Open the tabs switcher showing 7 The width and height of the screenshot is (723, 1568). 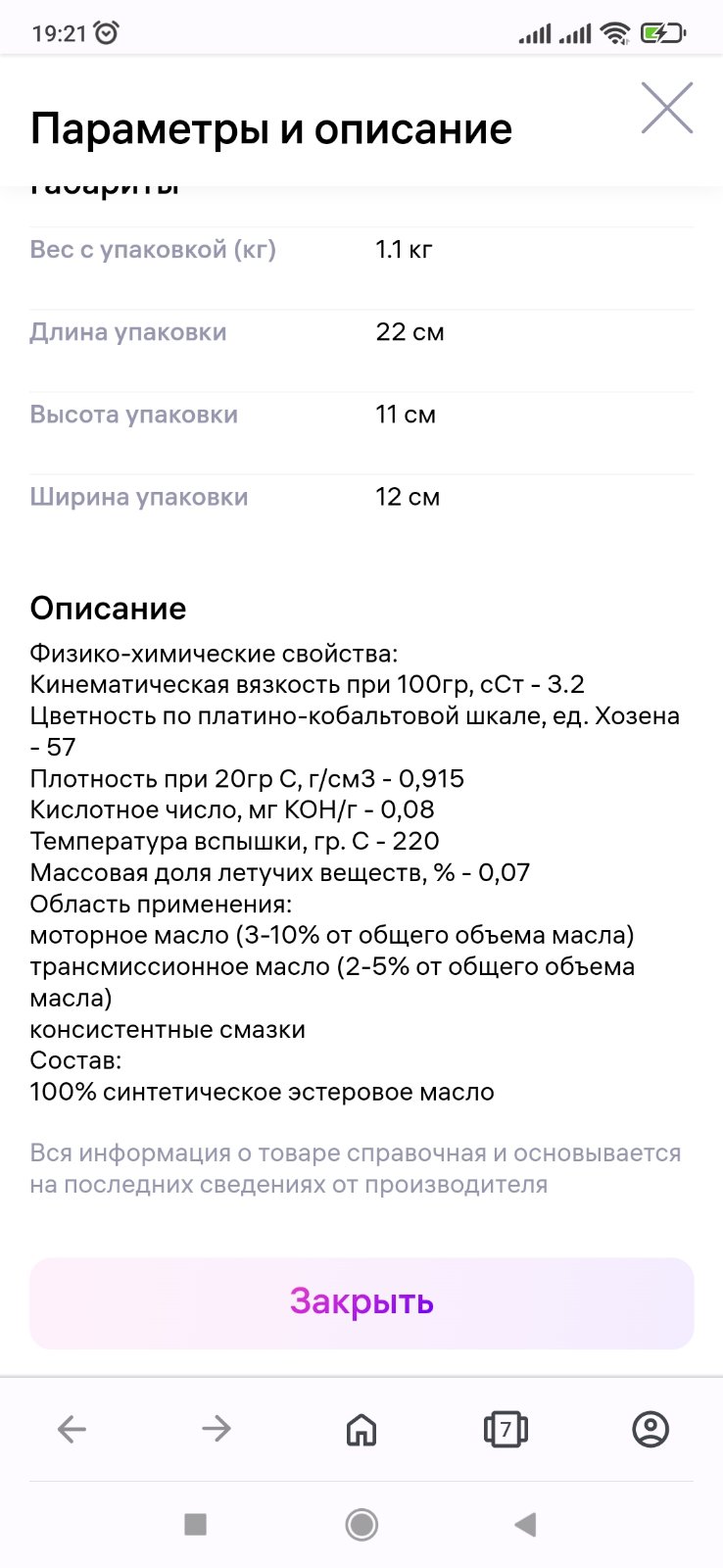(x=506, y=1430)
